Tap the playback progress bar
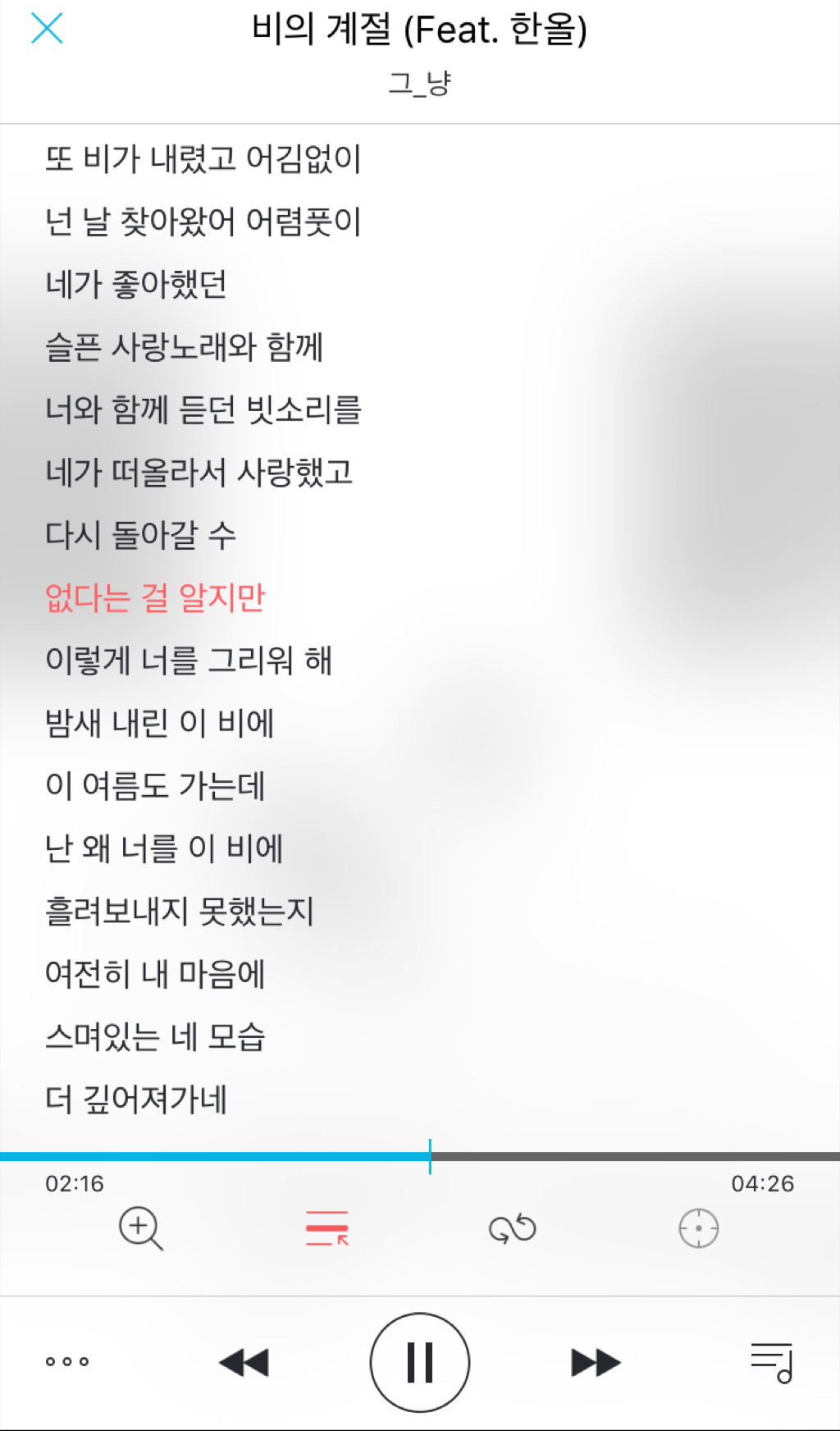840x1431 pixels. [x=574, y=1156]
